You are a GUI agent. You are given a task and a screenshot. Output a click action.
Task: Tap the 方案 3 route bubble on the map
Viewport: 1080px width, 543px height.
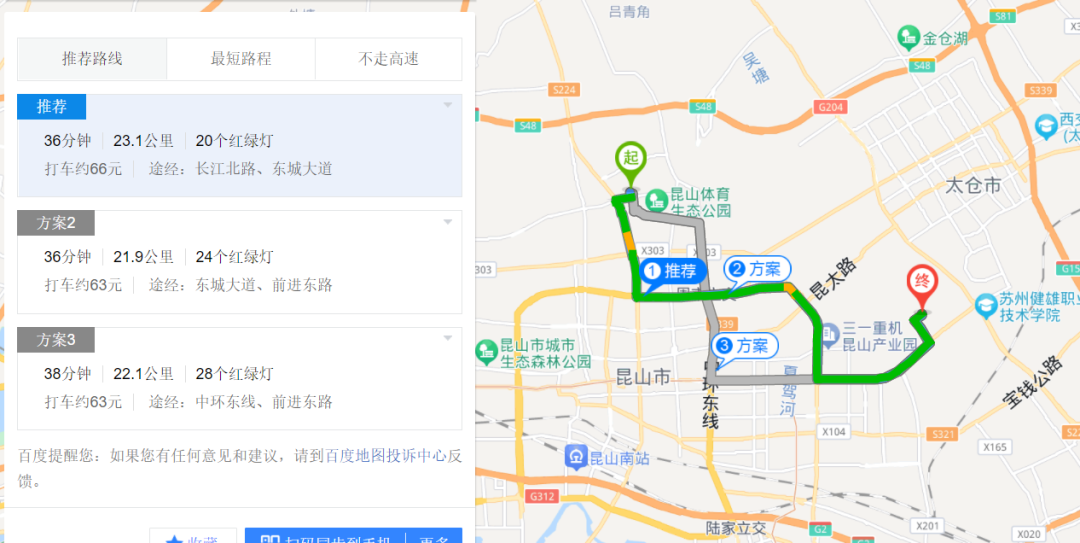click(745, 346)
